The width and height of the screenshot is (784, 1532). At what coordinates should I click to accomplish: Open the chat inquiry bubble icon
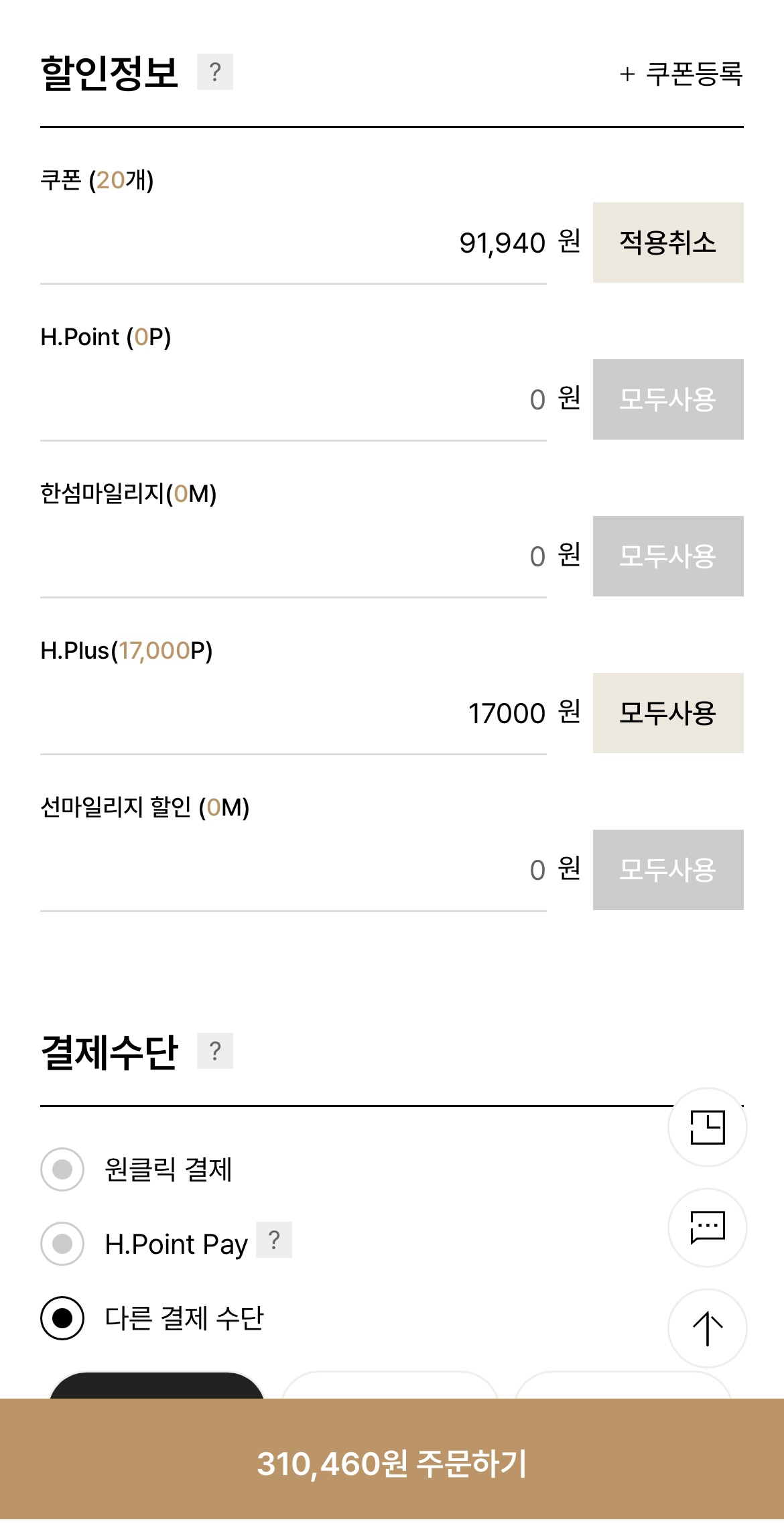coord(707,1228)
